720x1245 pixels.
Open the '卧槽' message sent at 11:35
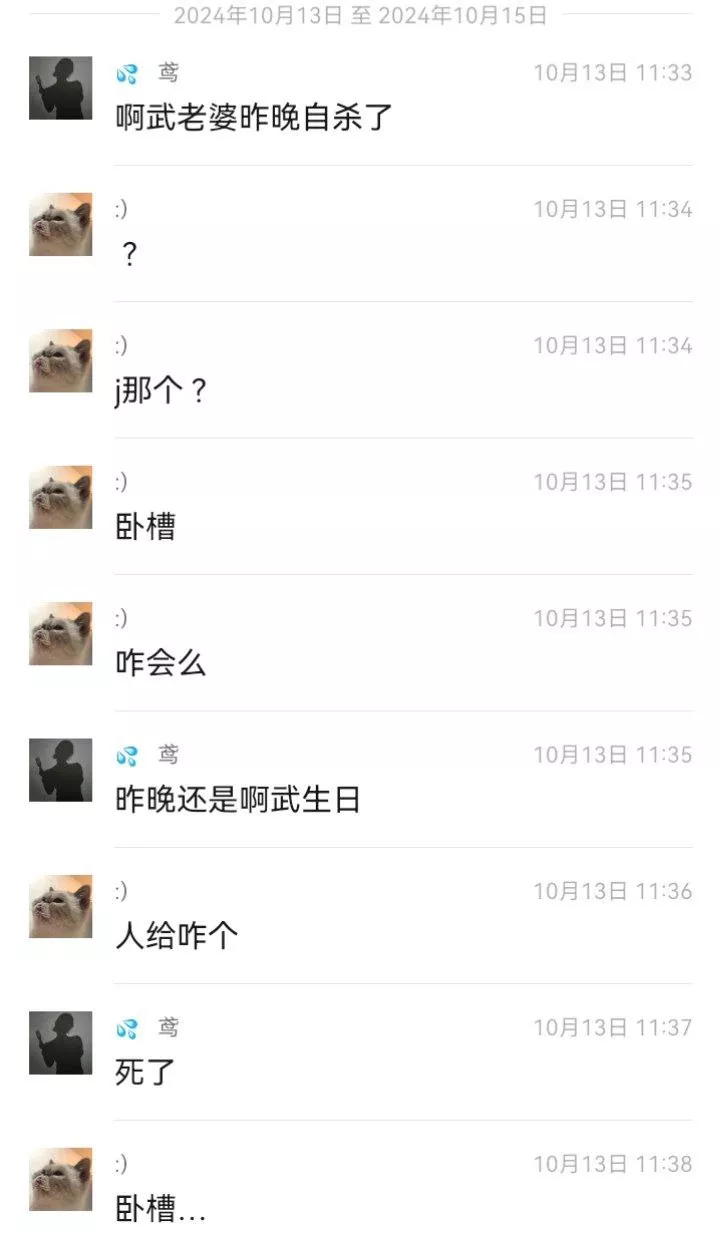click(x=146, y=527)
